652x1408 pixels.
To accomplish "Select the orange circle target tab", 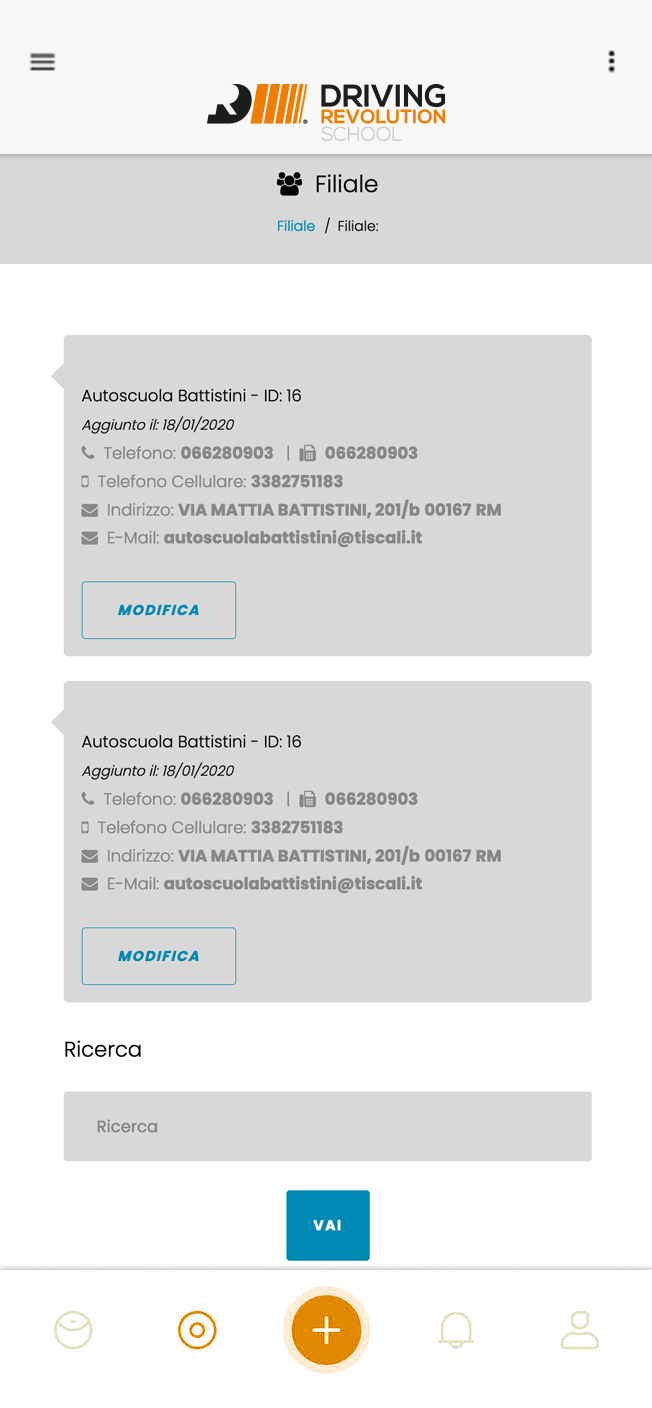I will [x=197, y=1330].
